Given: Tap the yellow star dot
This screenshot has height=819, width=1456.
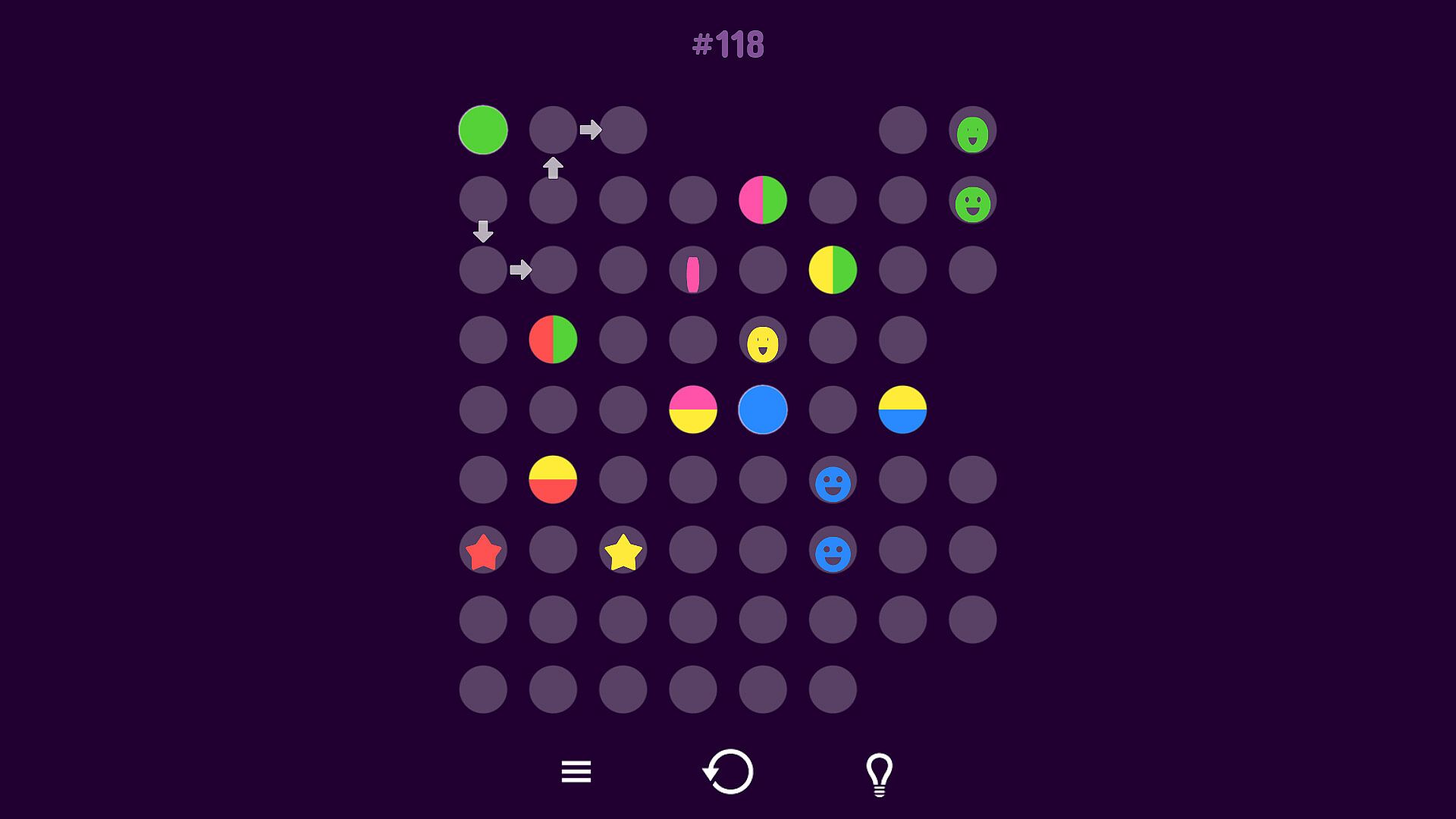Looking at the screenshot, I should (623, 551).
